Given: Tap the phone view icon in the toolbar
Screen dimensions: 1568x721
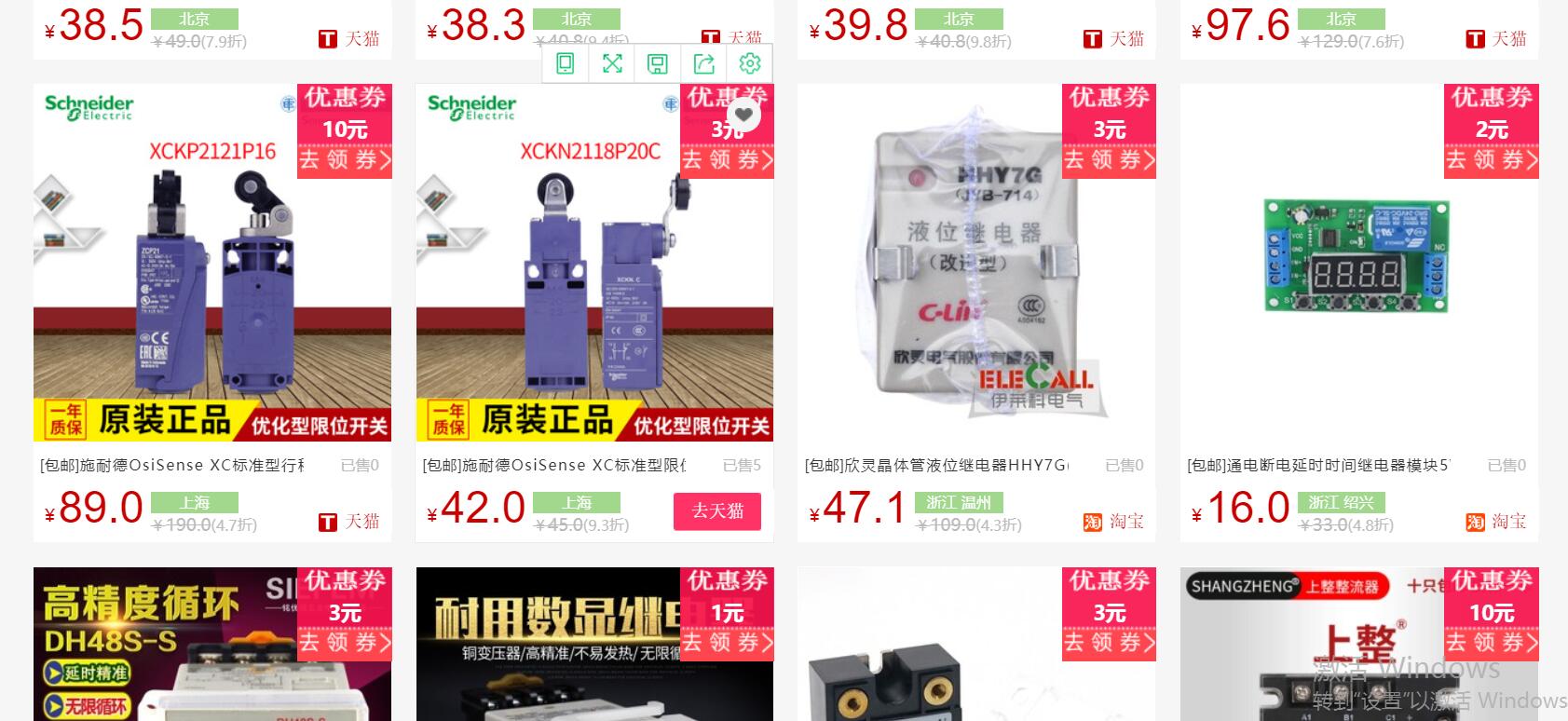Looking at the screenshot, I should pos(566,63).
